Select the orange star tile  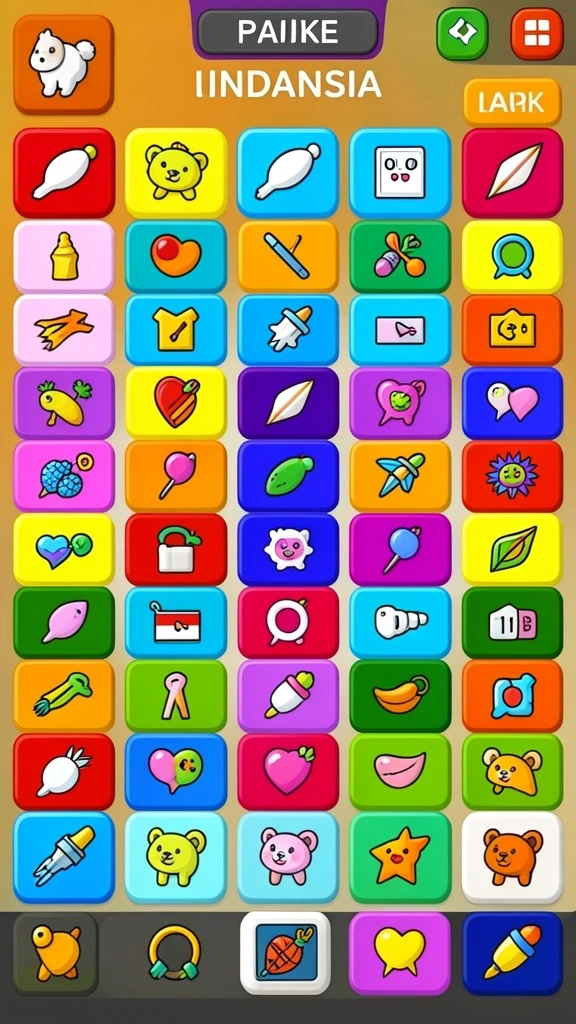[400, 857]
